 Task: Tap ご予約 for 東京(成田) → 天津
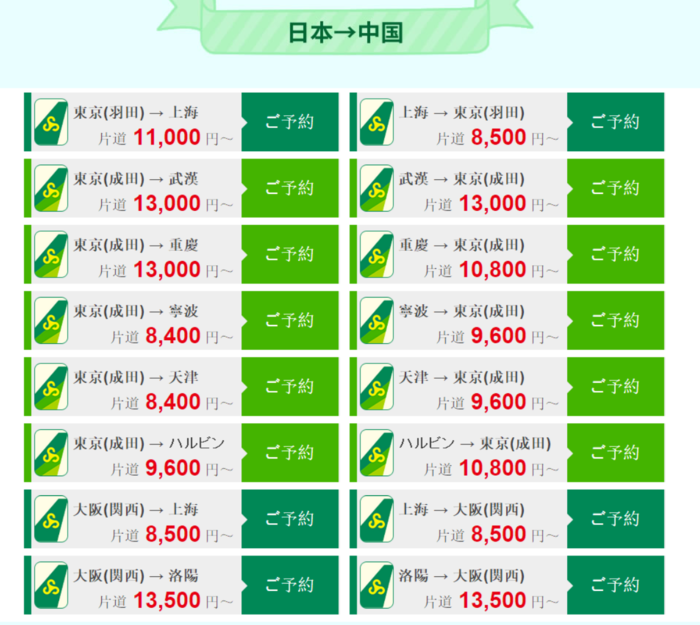tap(289, 386)
